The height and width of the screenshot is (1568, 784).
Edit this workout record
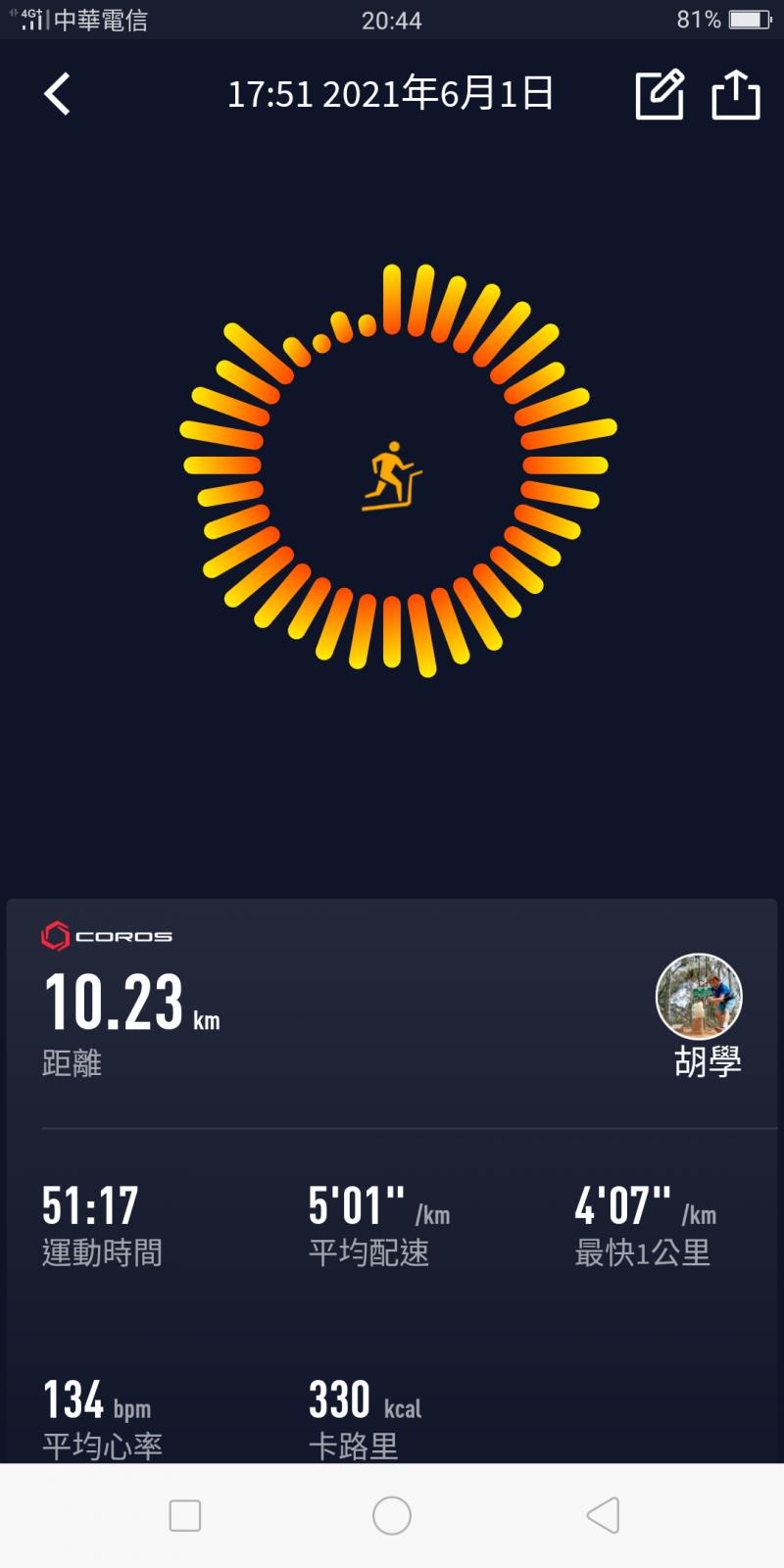click(659, 94)
